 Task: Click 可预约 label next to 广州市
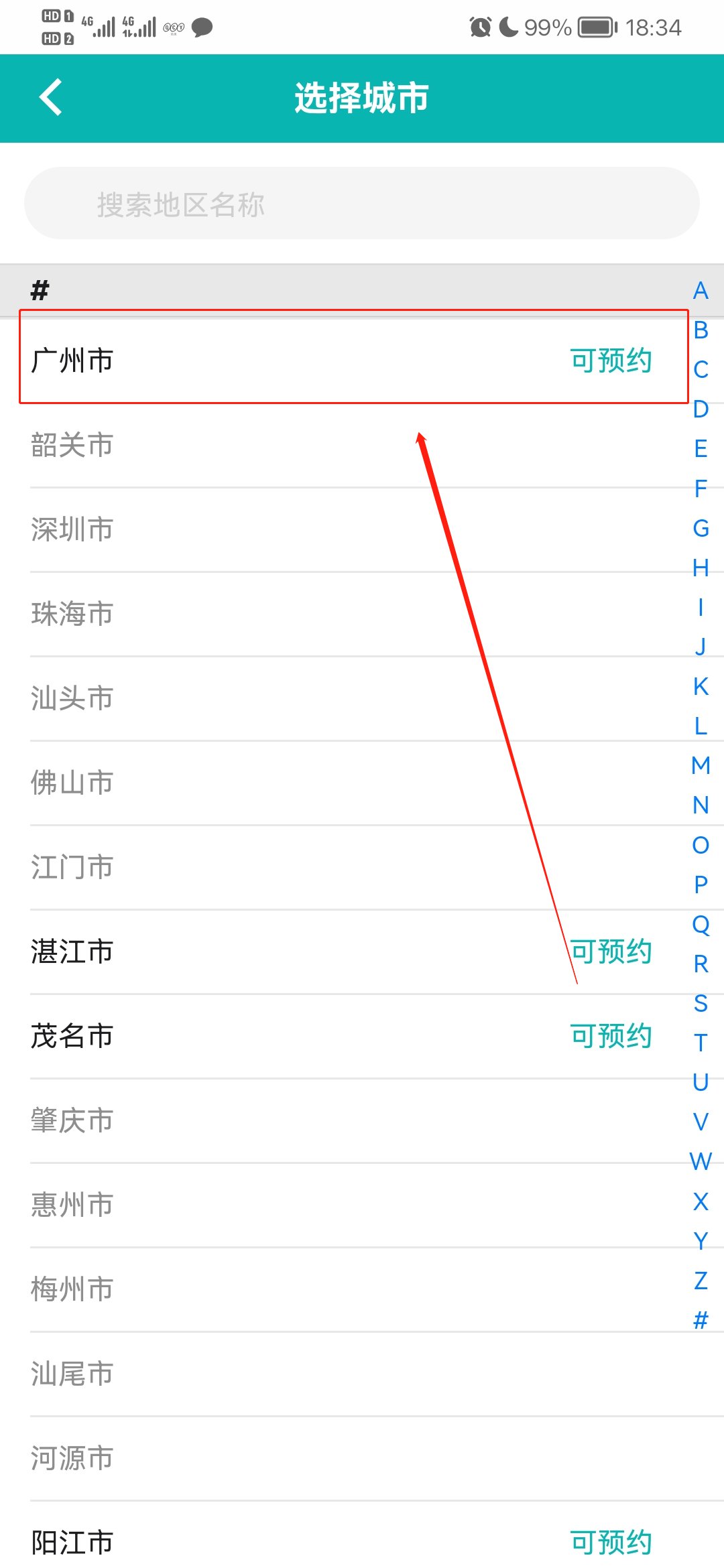[611, 360]
